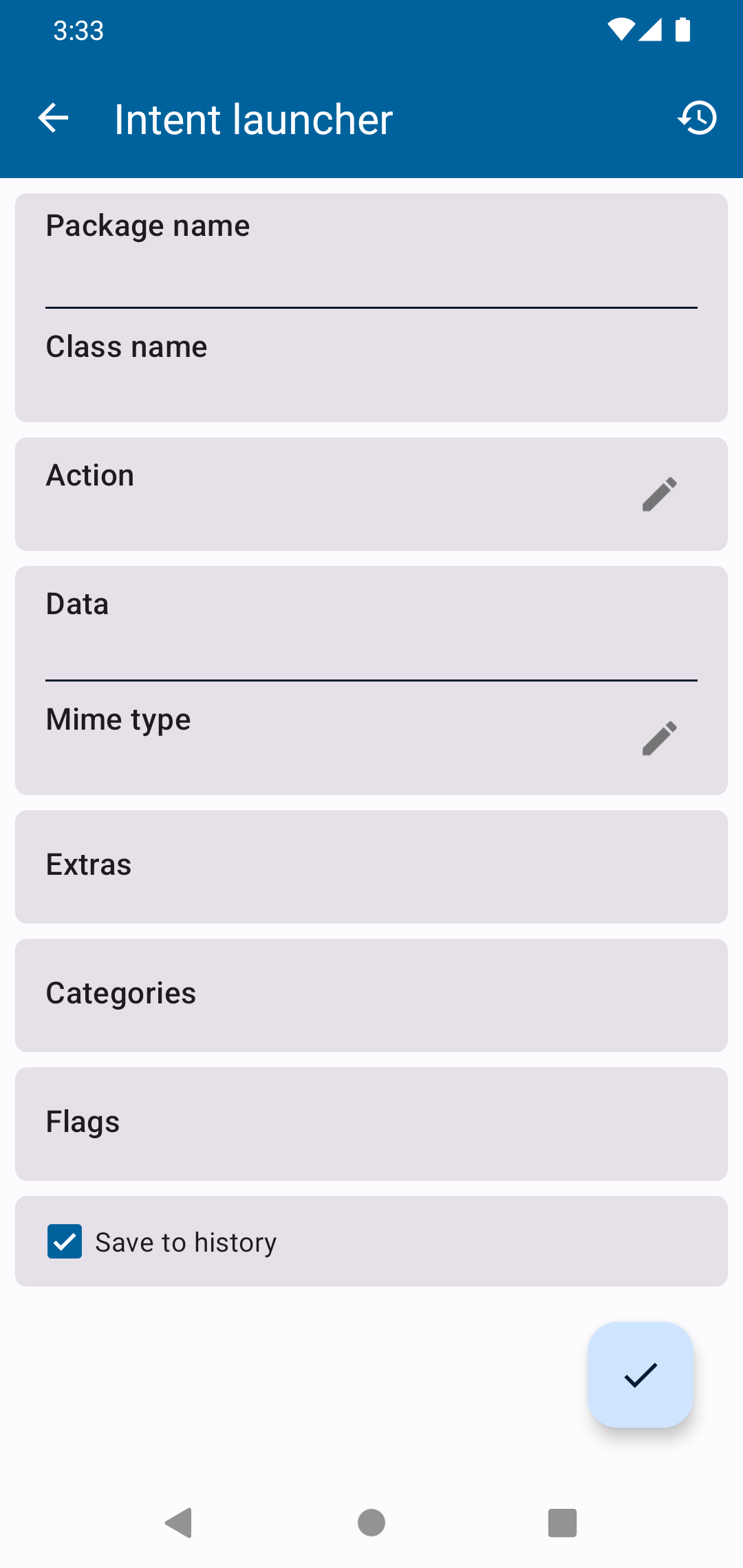
Task: Open recent apps with the square button
Action: click(561, 1521)
